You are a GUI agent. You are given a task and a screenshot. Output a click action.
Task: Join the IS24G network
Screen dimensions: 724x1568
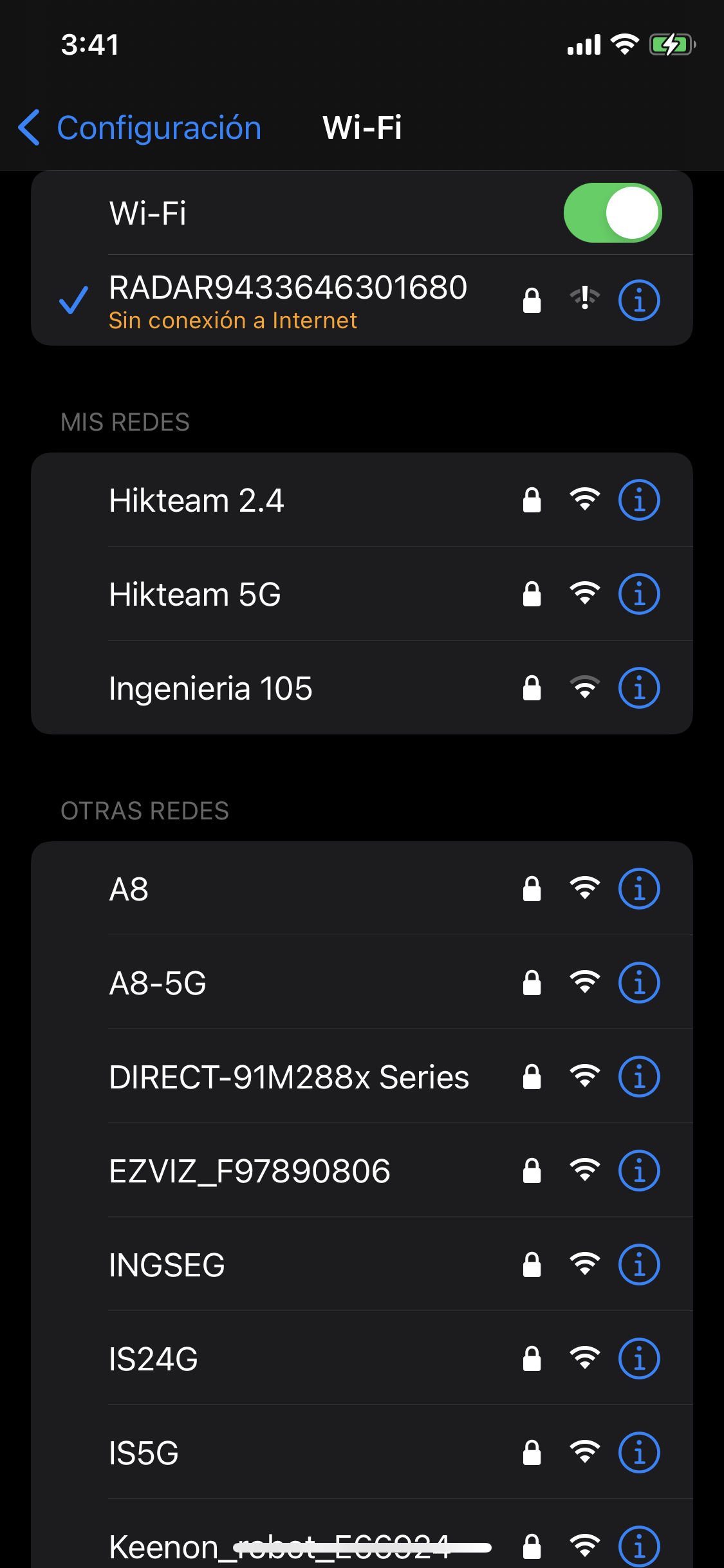click(362, 1358)
